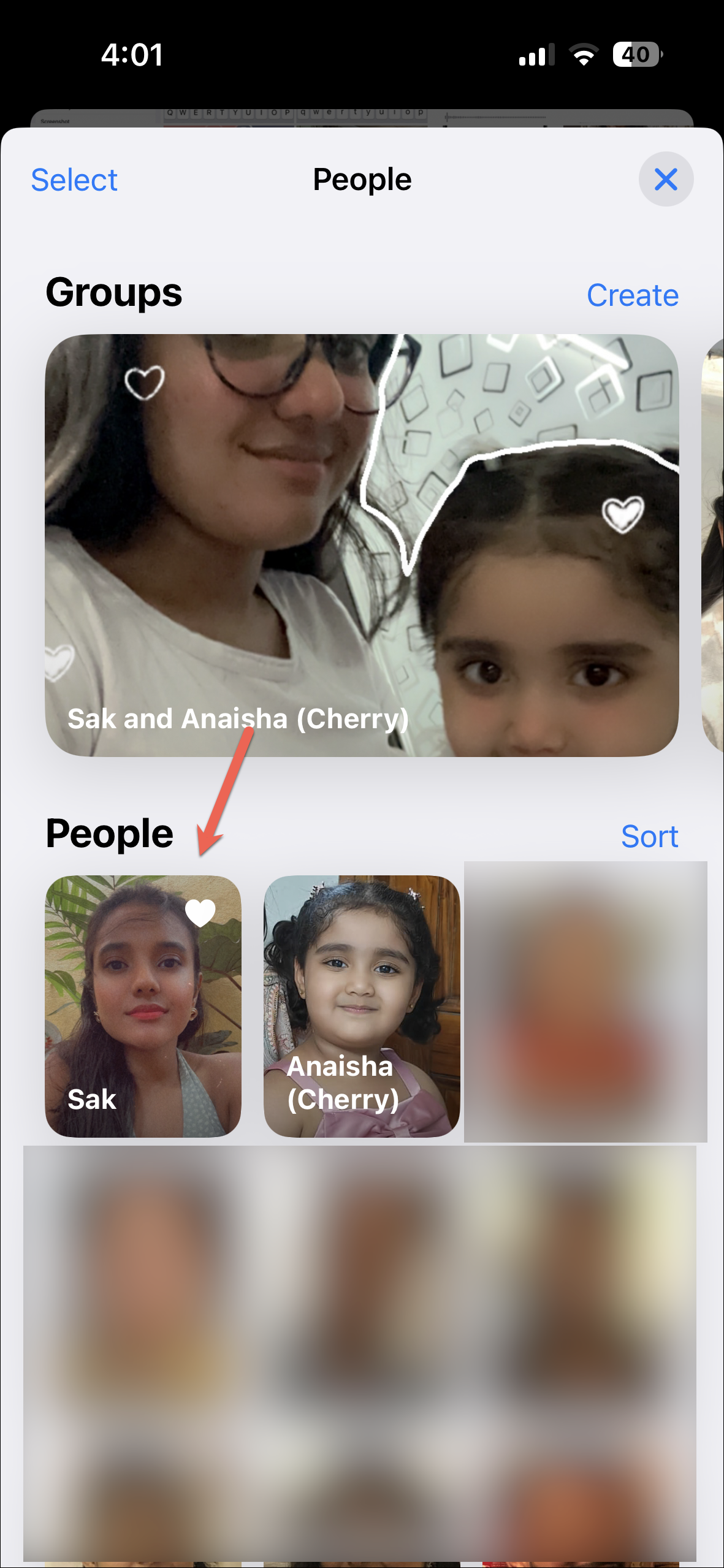Create a new group
Image resolution: width=724 pixels, height=1568 pixels.
click(x=632, y=295)
